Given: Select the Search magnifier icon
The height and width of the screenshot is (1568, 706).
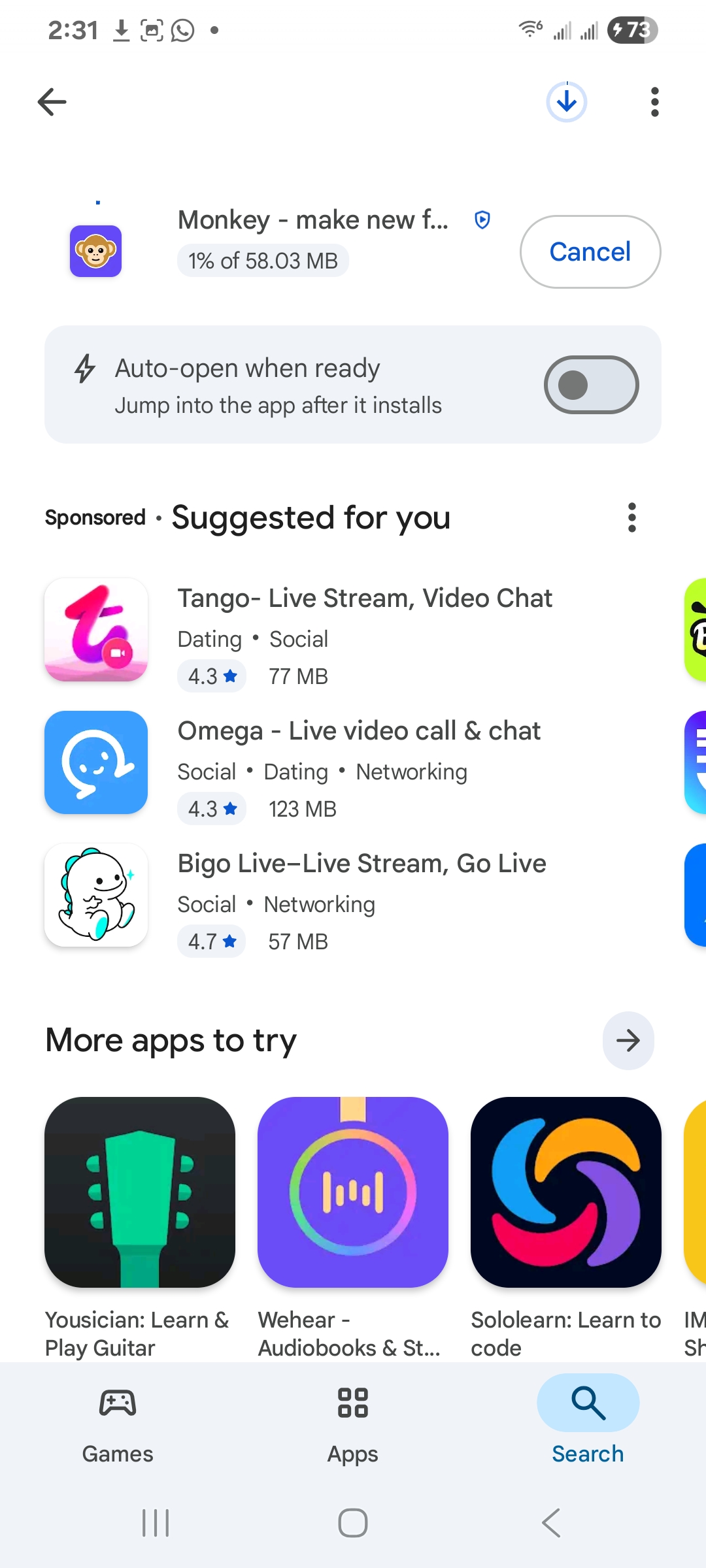Looking at the screenshot, I should click(587, 1402).
